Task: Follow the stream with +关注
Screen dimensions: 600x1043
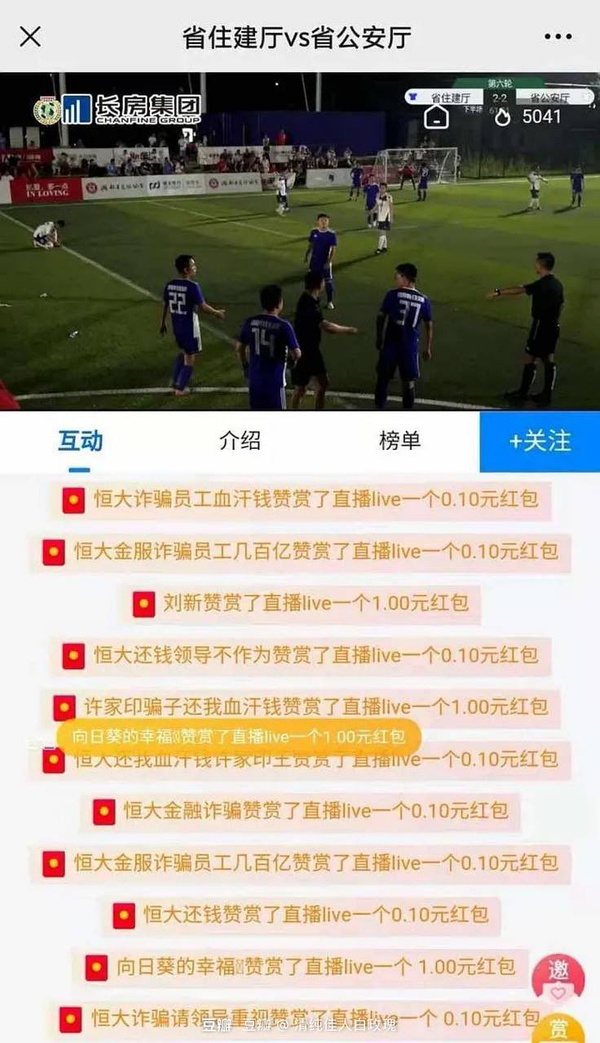Action: tap(540, 441)
